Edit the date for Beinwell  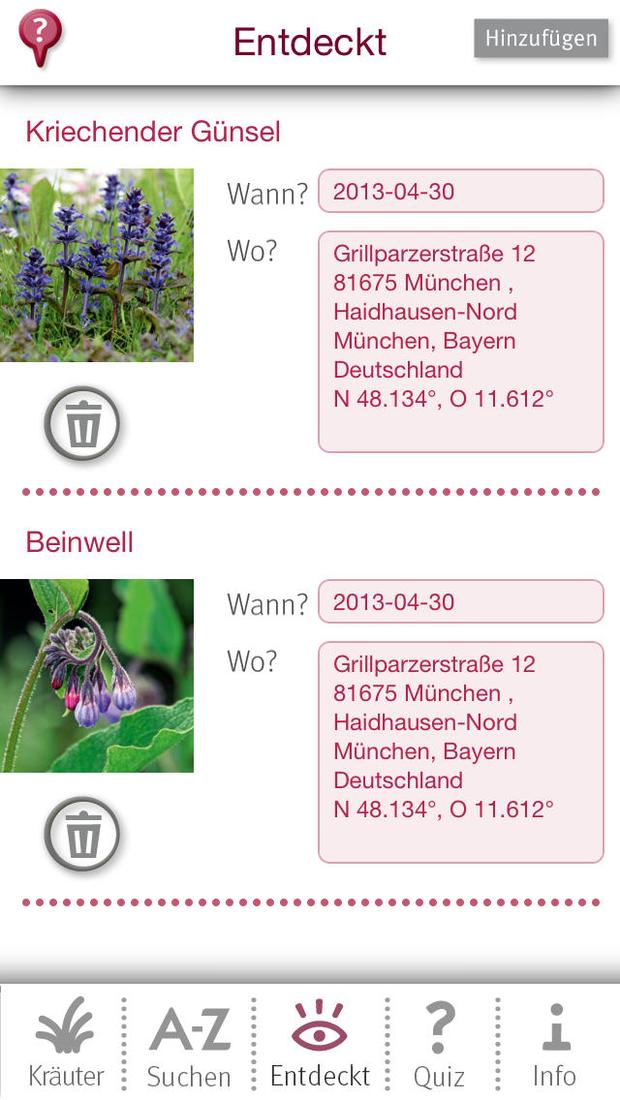coord(461,601)
